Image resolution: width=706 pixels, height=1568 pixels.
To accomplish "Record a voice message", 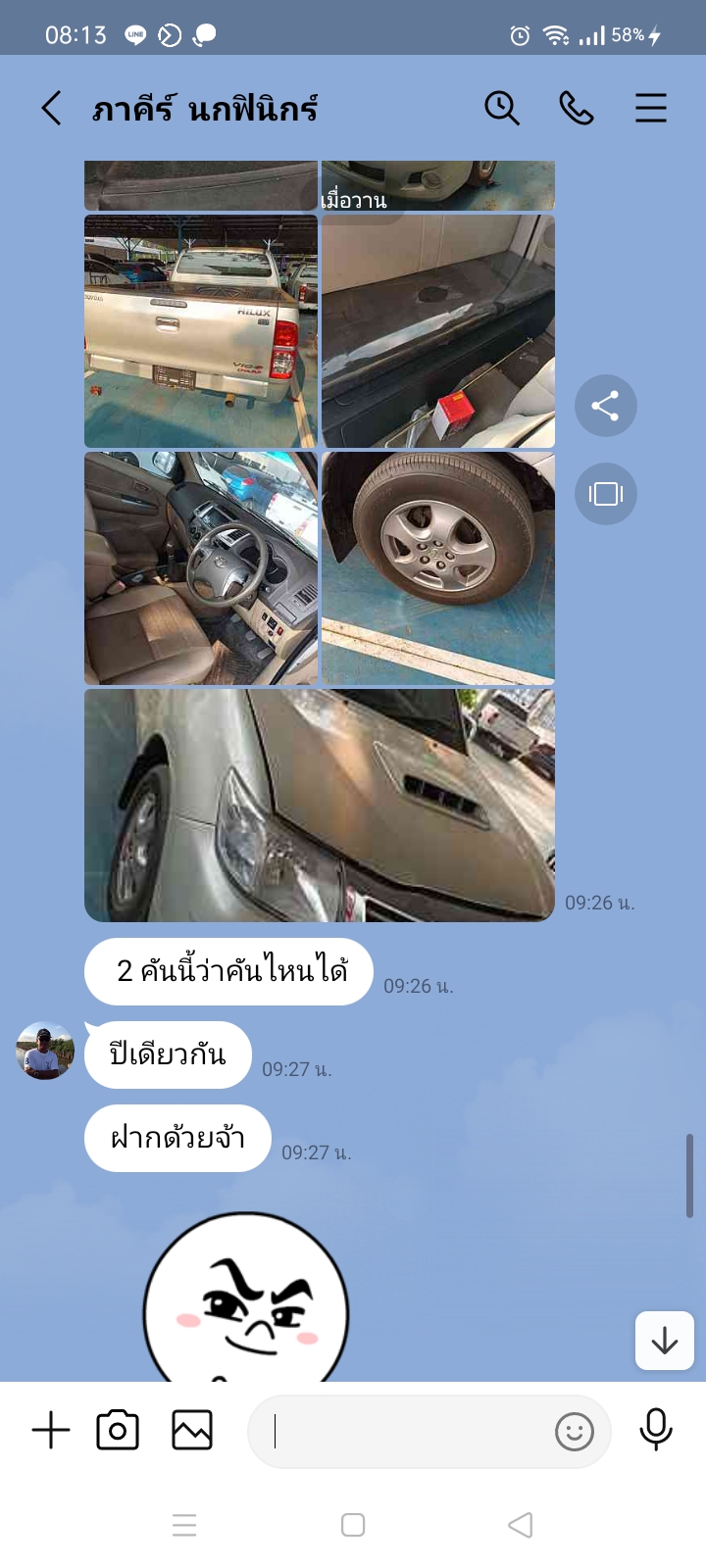I will pyautogui.click(x=655, y=1430).
